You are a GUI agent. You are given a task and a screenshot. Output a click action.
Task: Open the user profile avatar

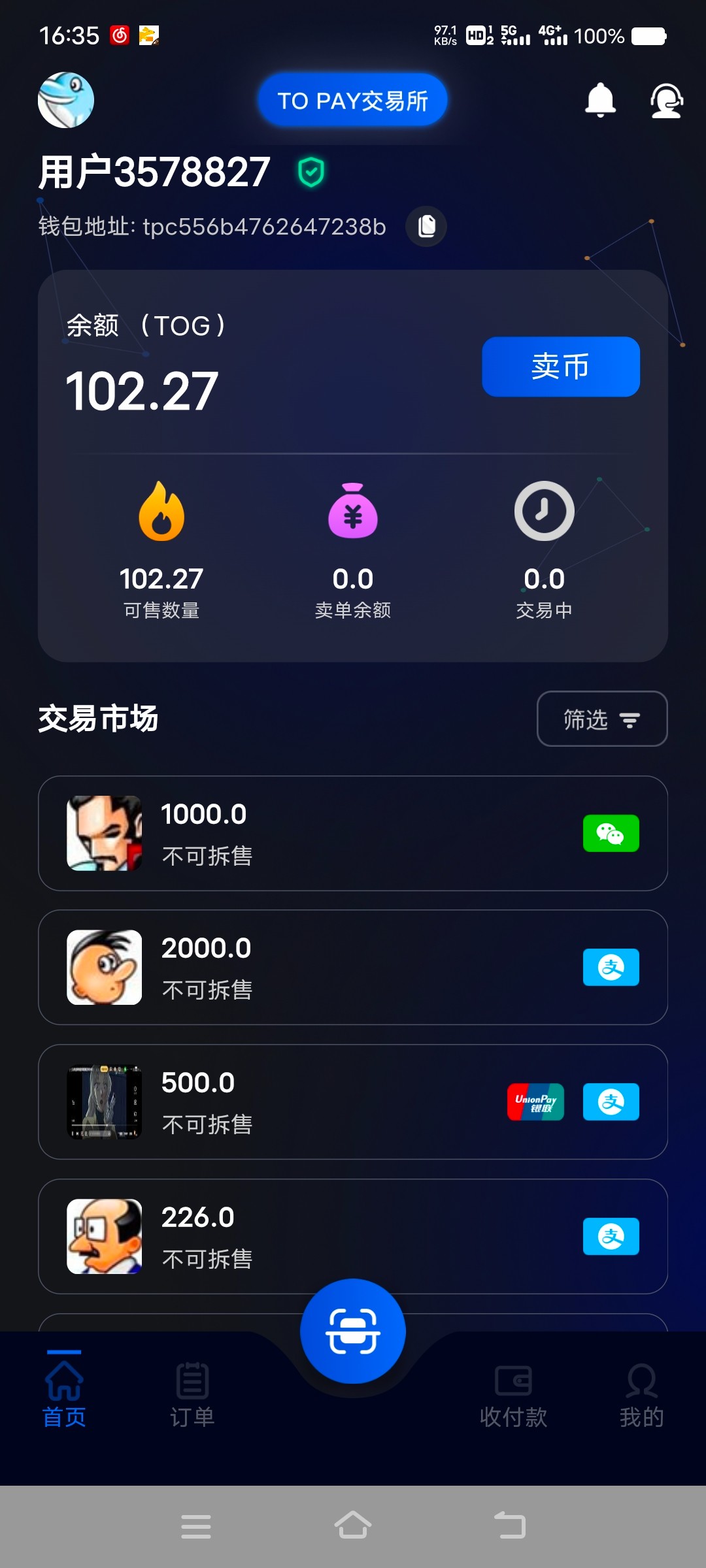coord(66,101)
